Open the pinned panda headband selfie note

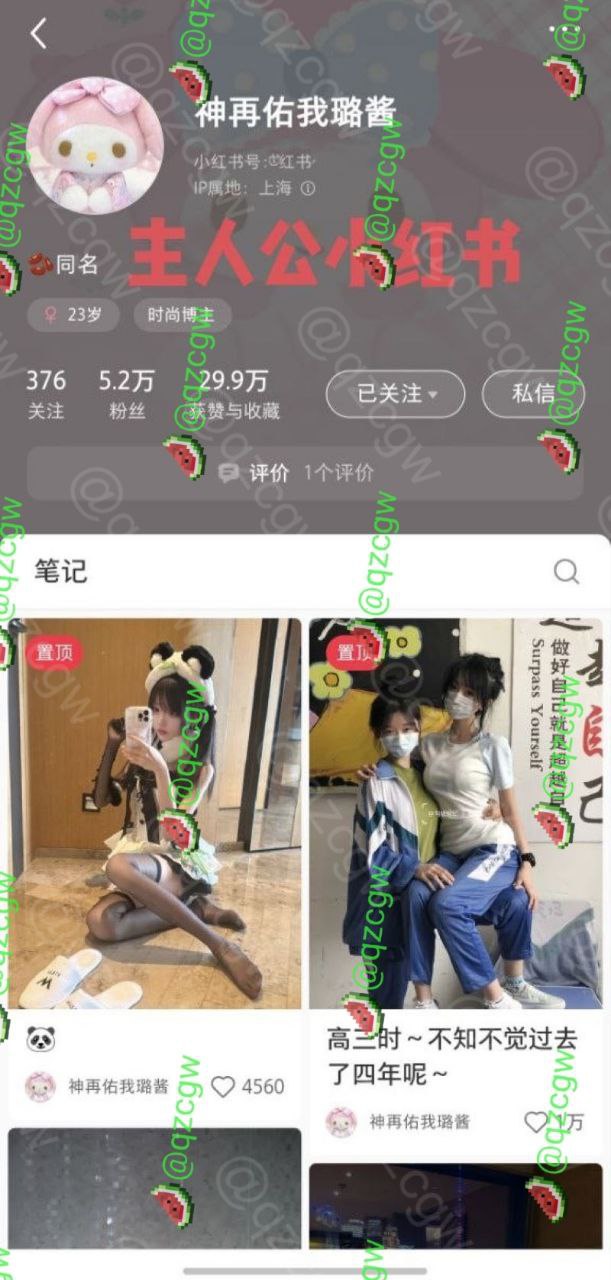click(155, 813)
